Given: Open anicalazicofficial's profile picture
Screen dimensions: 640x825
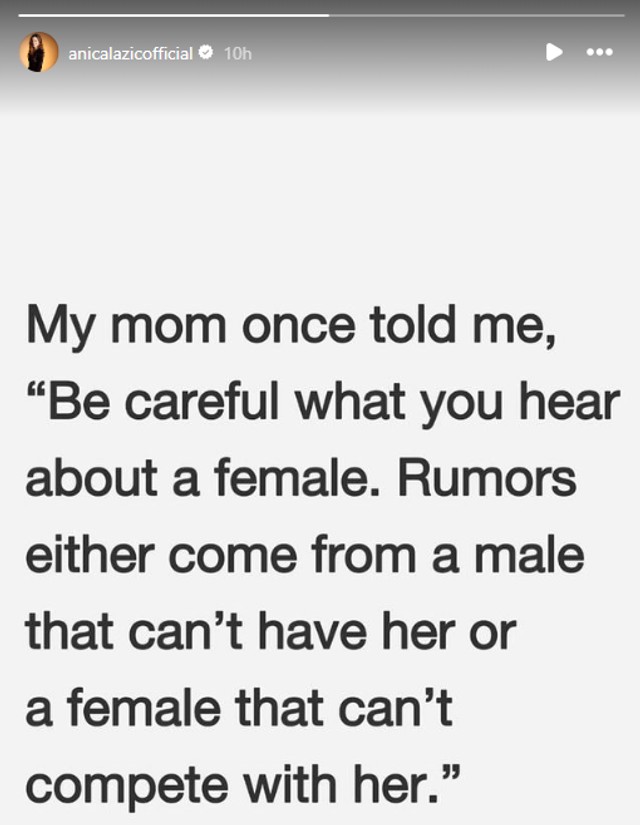Looking at the screenshot, I should pos(39,52).
